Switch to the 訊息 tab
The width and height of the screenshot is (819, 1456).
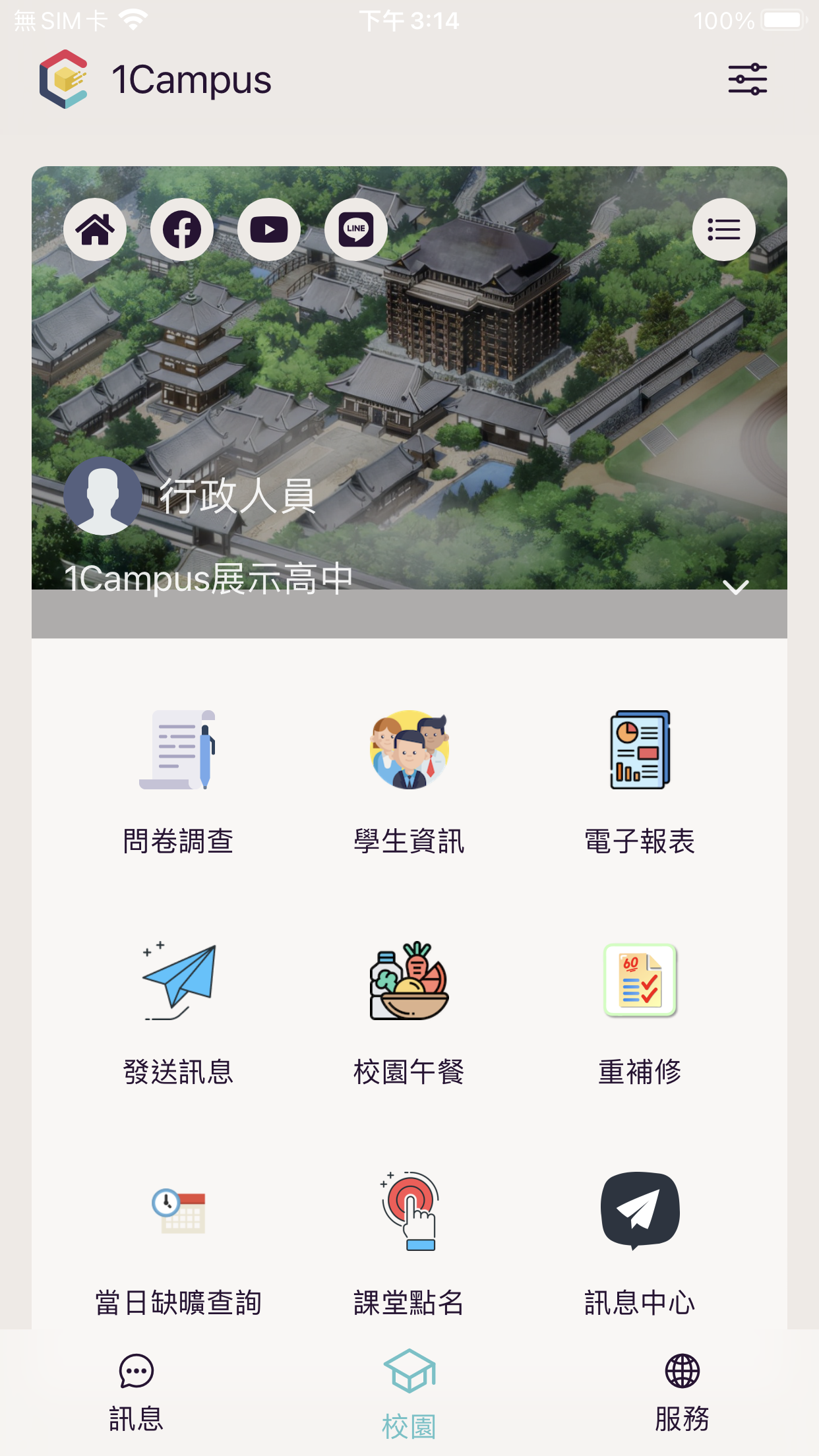[136, 1393]
